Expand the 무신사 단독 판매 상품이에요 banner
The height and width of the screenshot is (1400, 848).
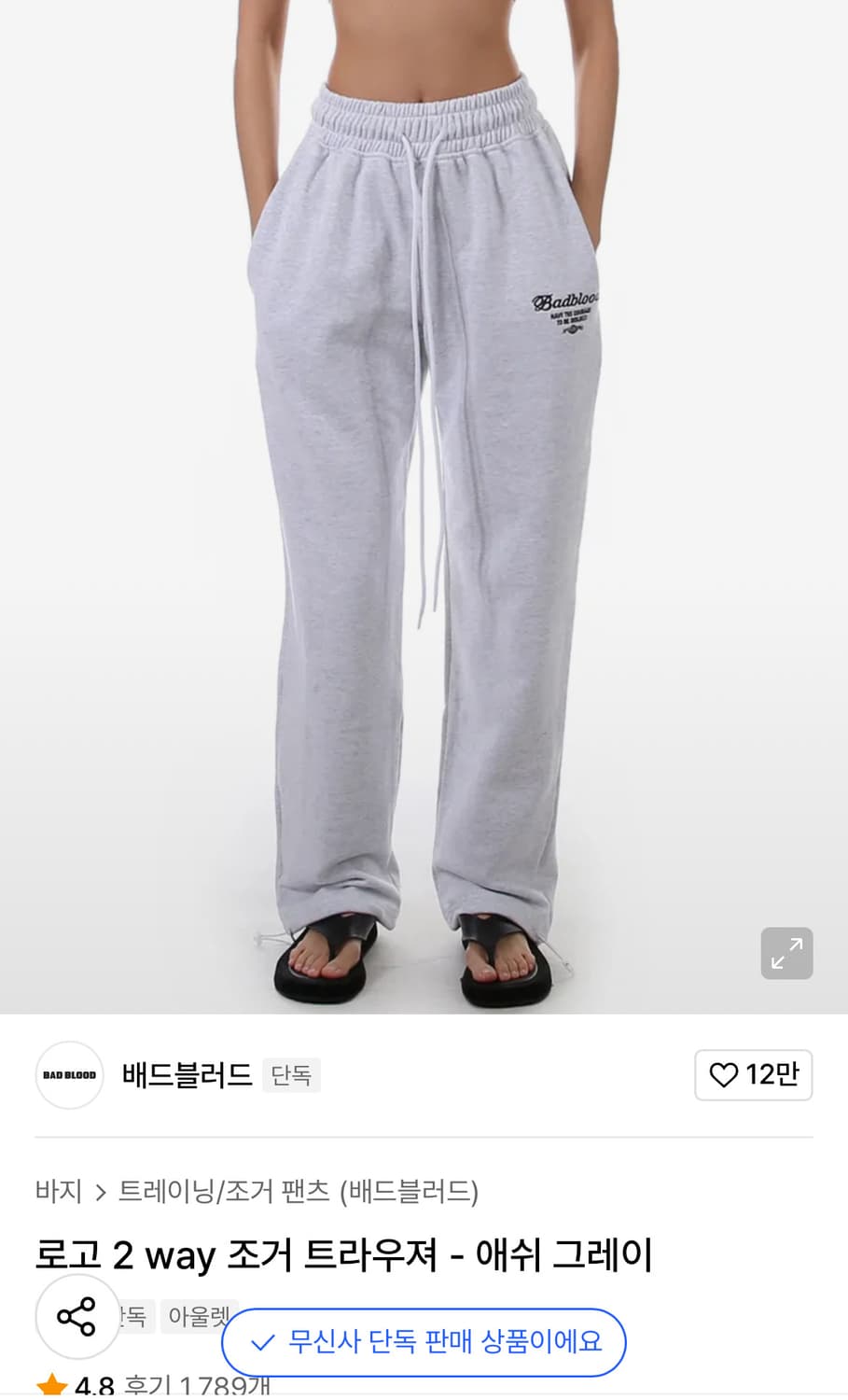[424, 1343]
